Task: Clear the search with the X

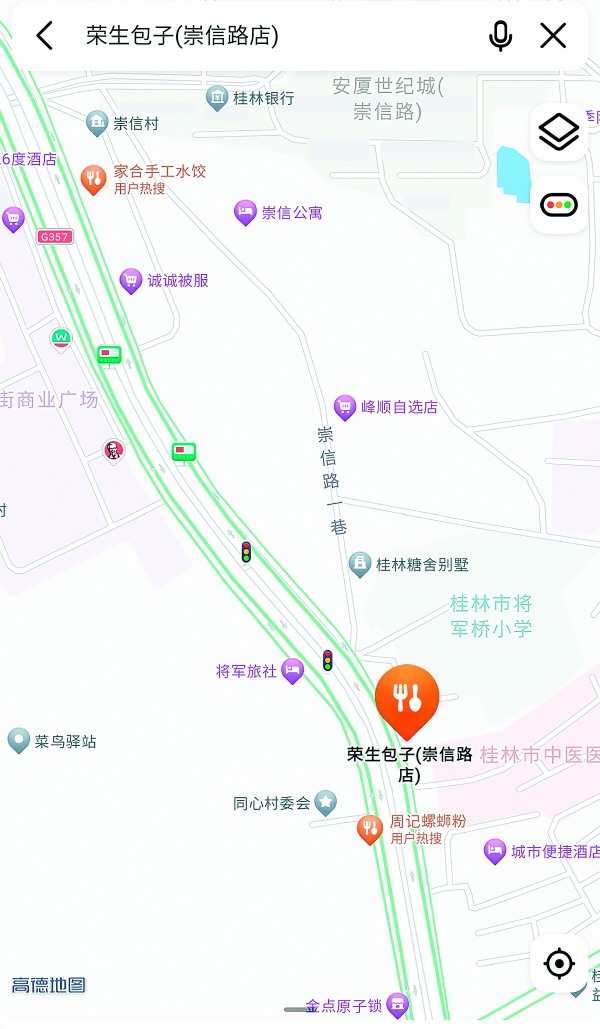Action: [553, 36]
